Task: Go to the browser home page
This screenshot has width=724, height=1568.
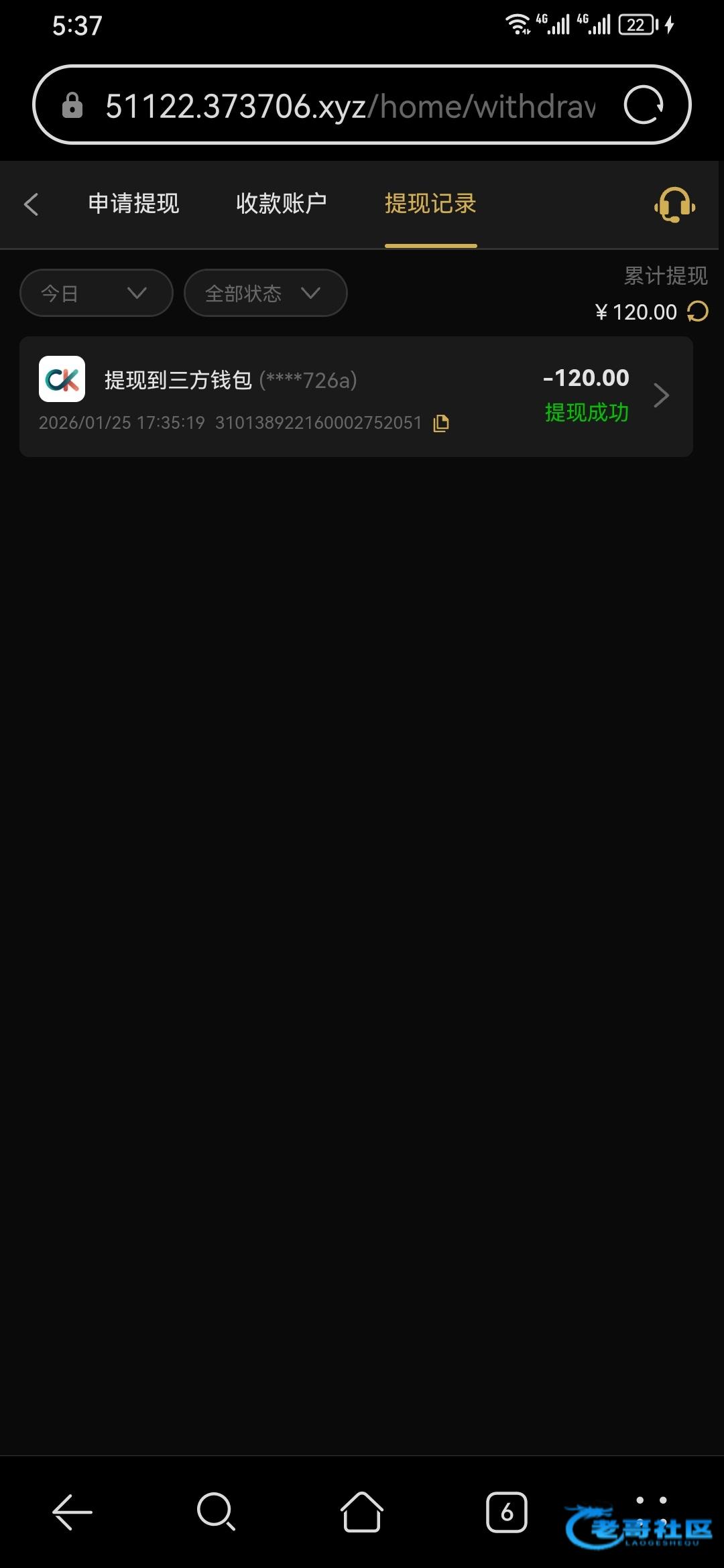Action: click(362, 1512)
